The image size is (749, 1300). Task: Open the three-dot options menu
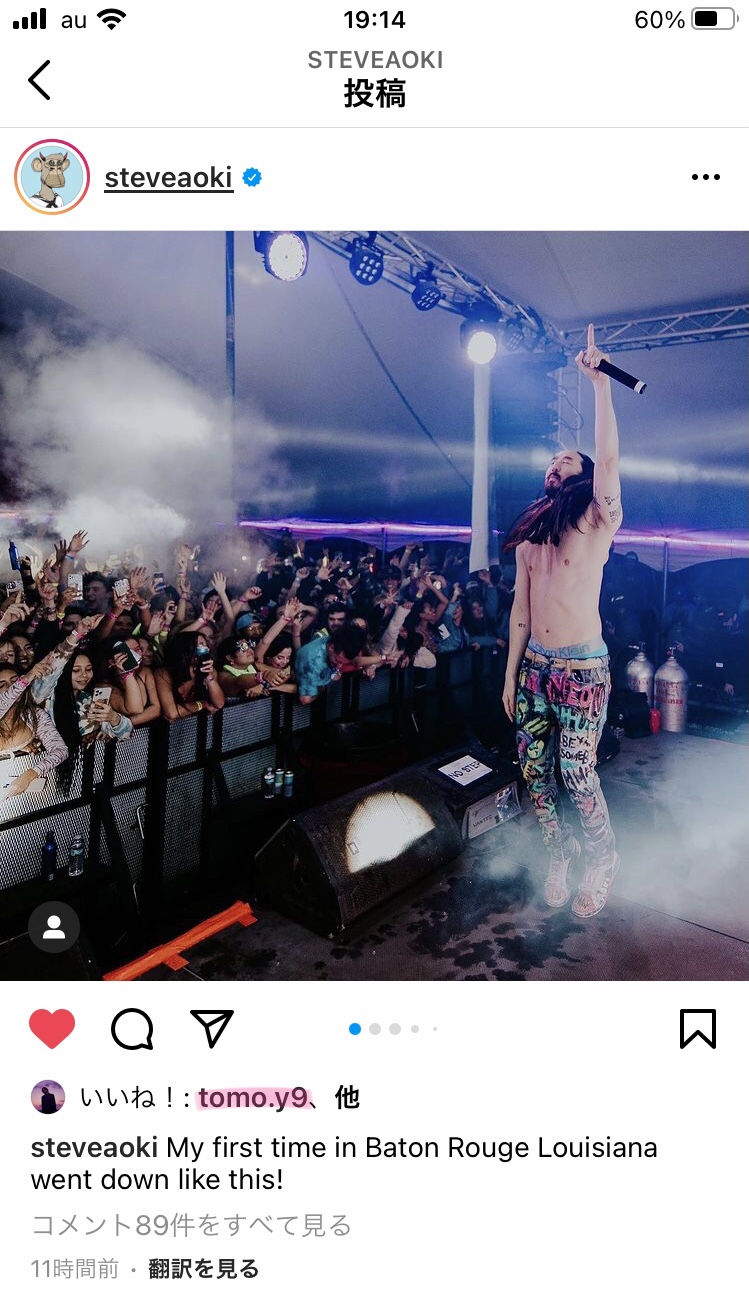pos(705,178)
